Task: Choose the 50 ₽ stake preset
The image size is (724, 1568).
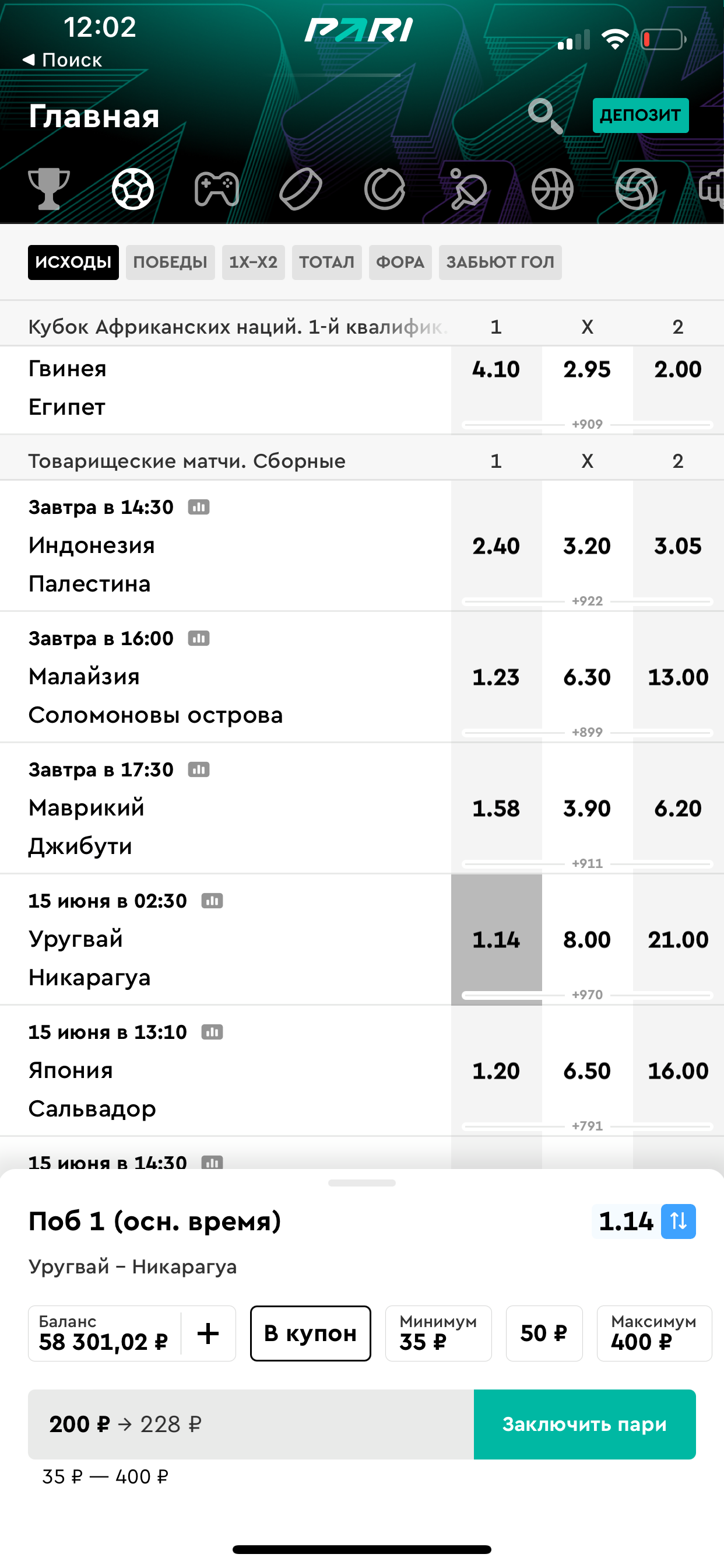Action: pos(544,1333)
